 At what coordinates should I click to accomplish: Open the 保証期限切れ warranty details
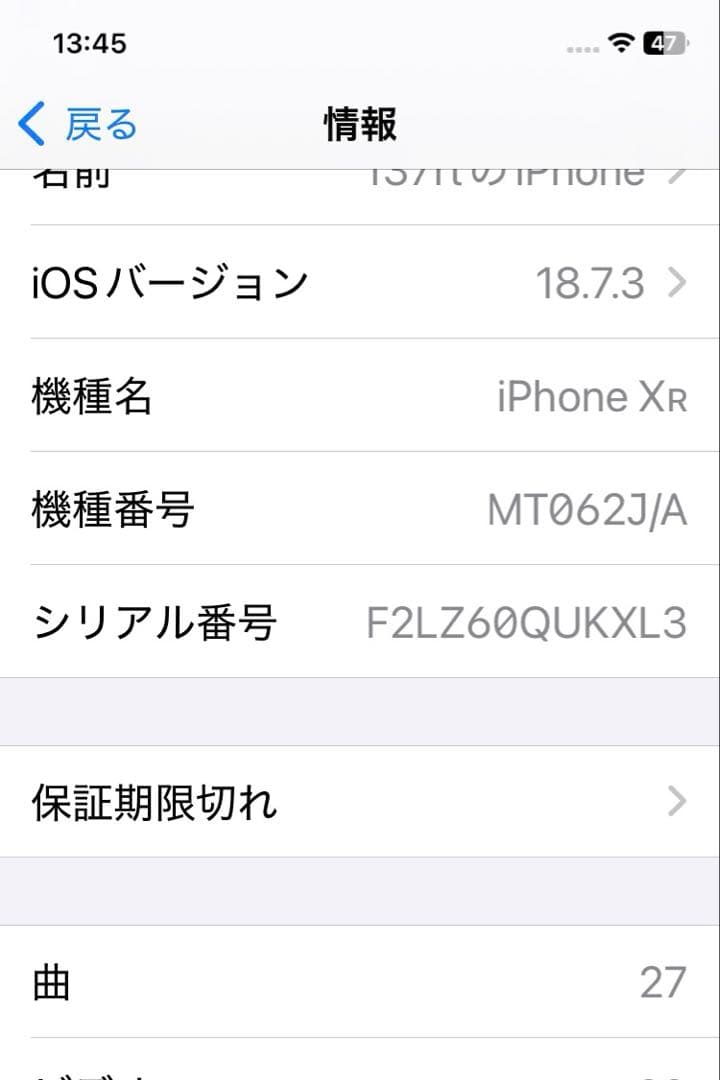click(360, 801)
